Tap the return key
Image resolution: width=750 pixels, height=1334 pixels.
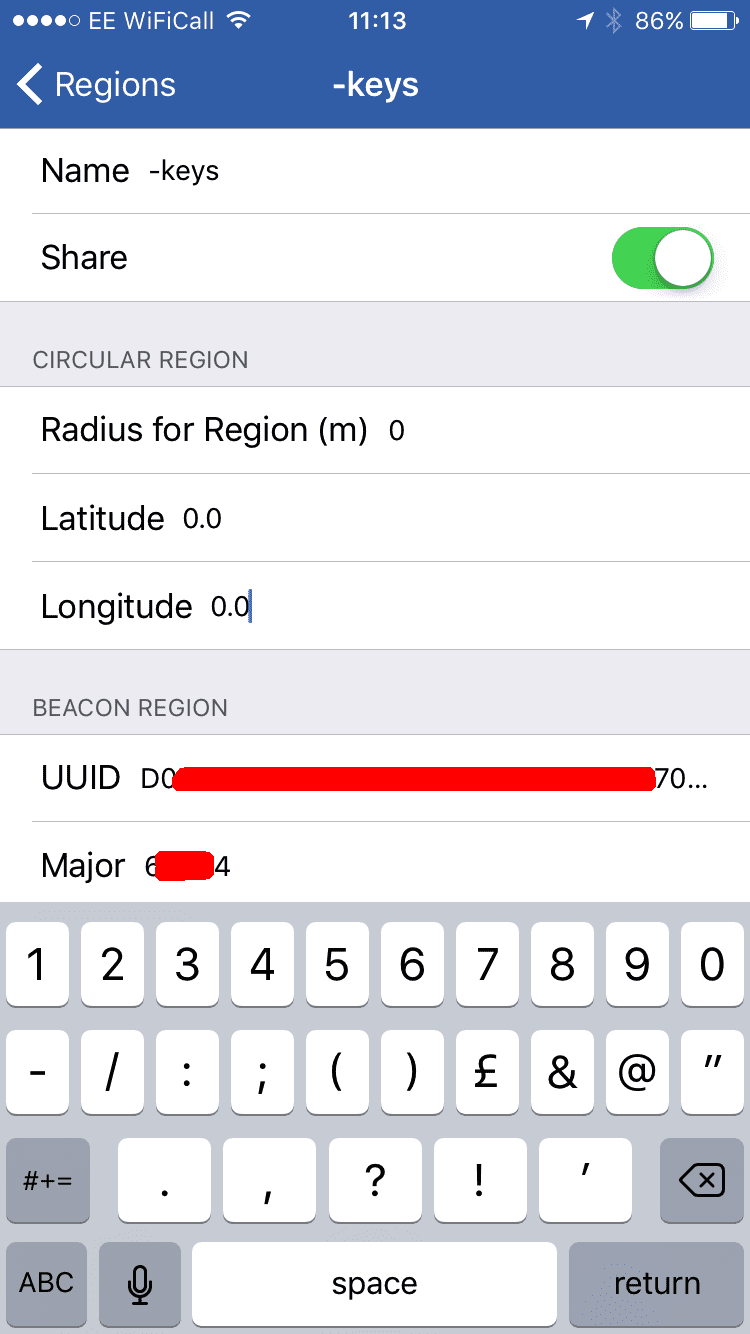[656, 1283]
